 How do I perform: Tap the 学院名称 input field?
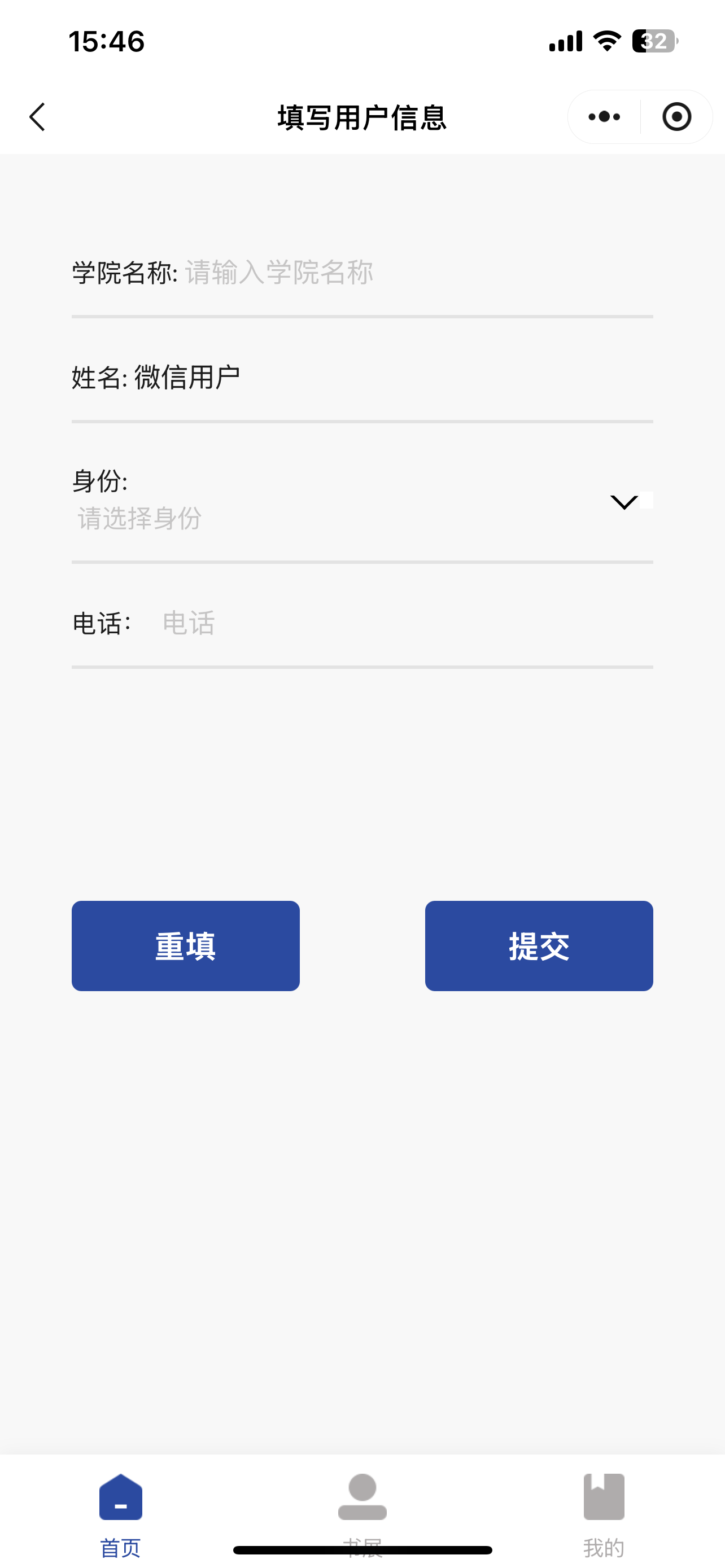[x=414, y=273]
